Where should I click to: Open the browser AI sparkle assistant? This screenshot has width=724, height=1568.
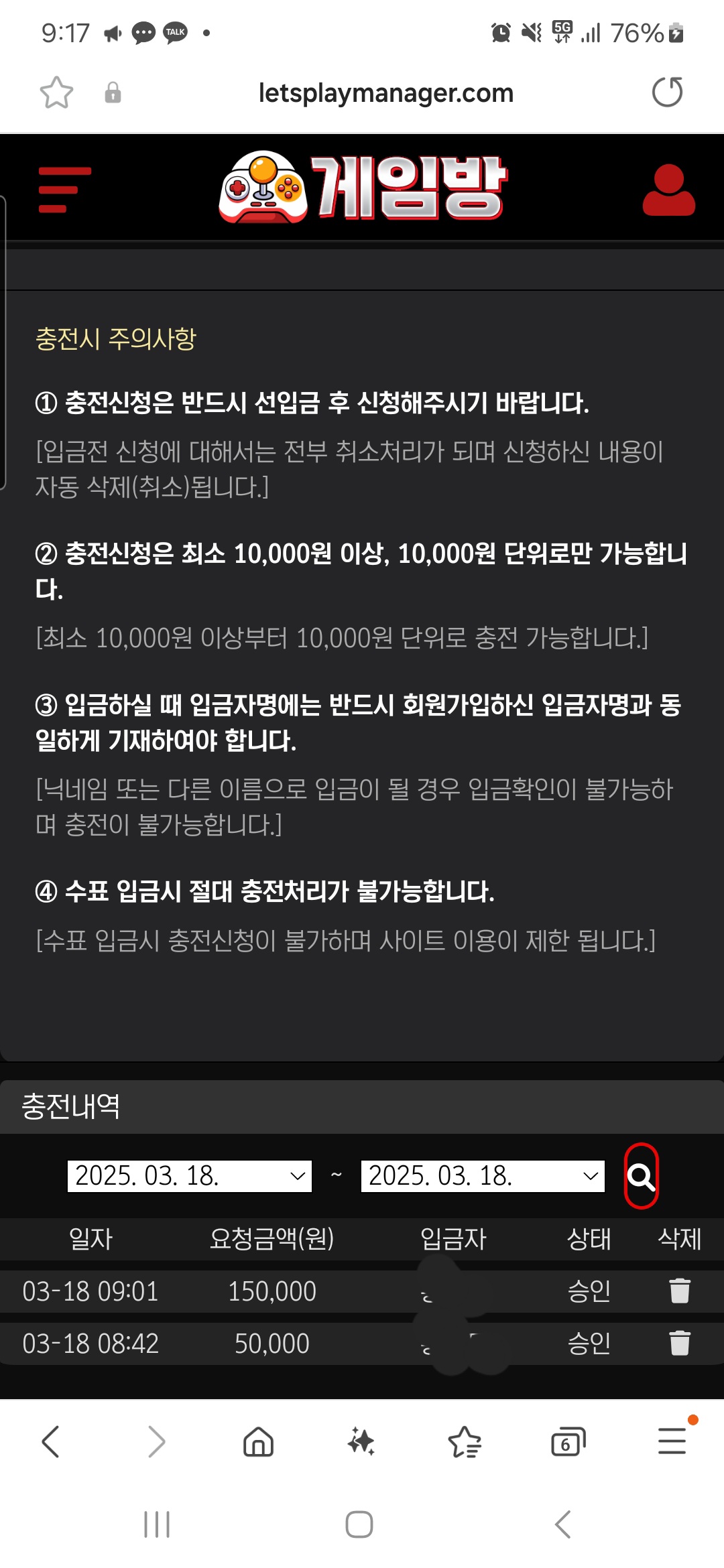pos(361,1441)
